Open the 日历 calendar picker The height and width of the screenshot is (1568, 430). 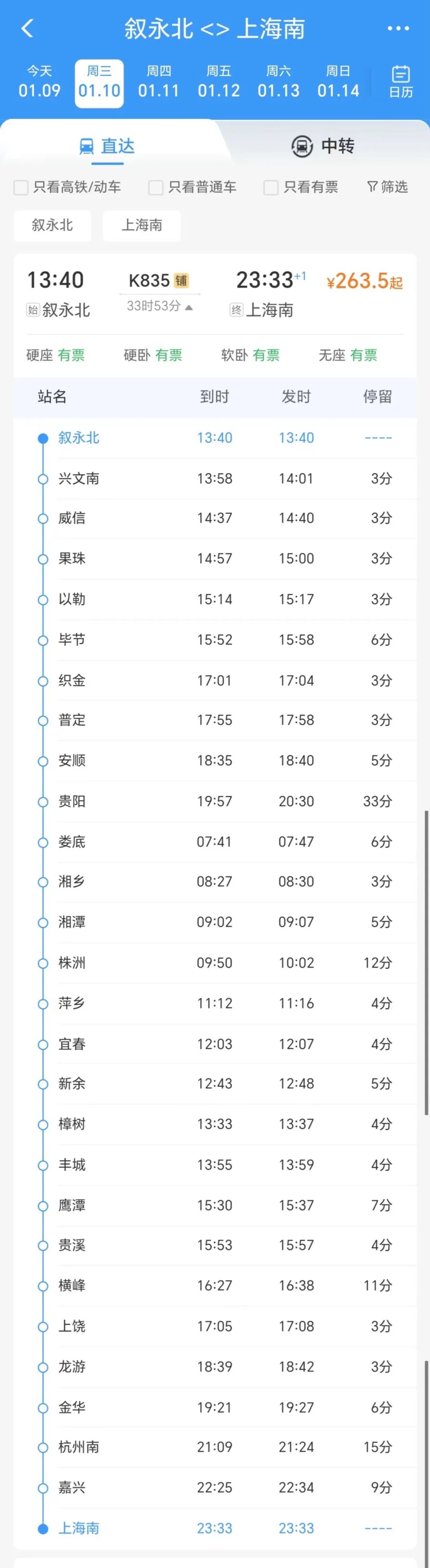click(x=401, y=82)
